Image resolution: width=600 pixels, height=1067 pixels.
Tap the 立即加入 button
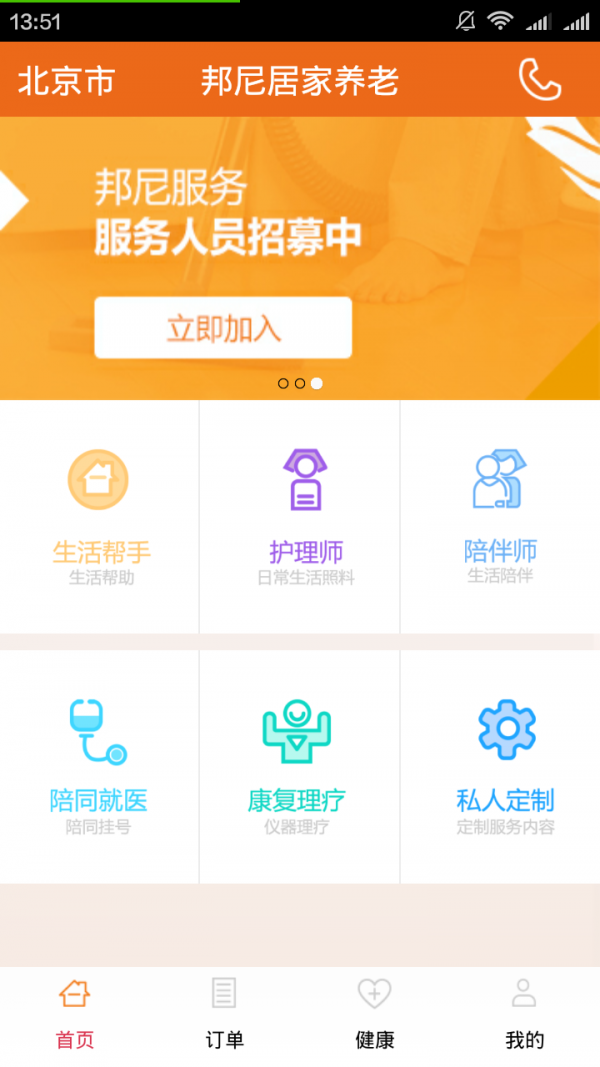click(x=223, y=327)
